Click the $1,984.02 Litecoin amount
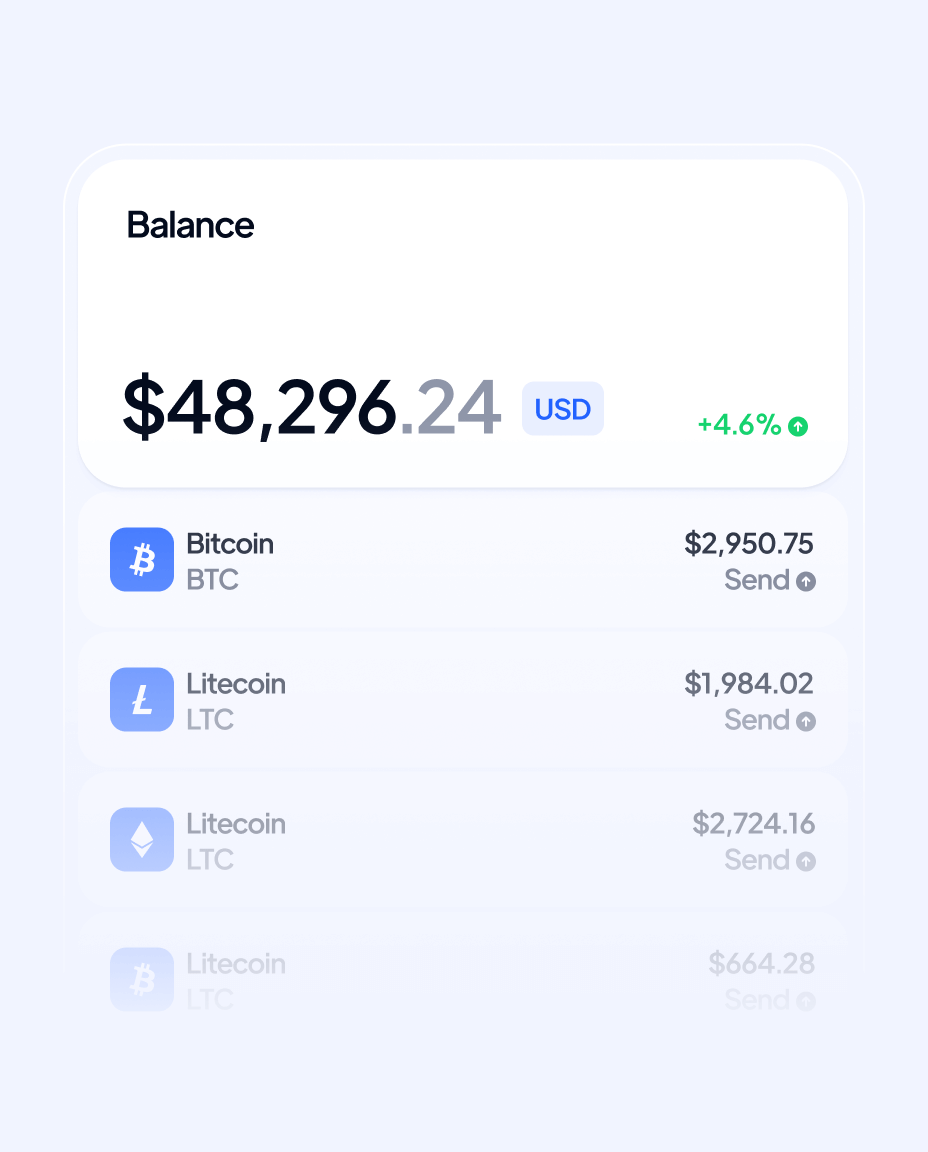Viewport: 928px width, 1152px height. (748, 683)
